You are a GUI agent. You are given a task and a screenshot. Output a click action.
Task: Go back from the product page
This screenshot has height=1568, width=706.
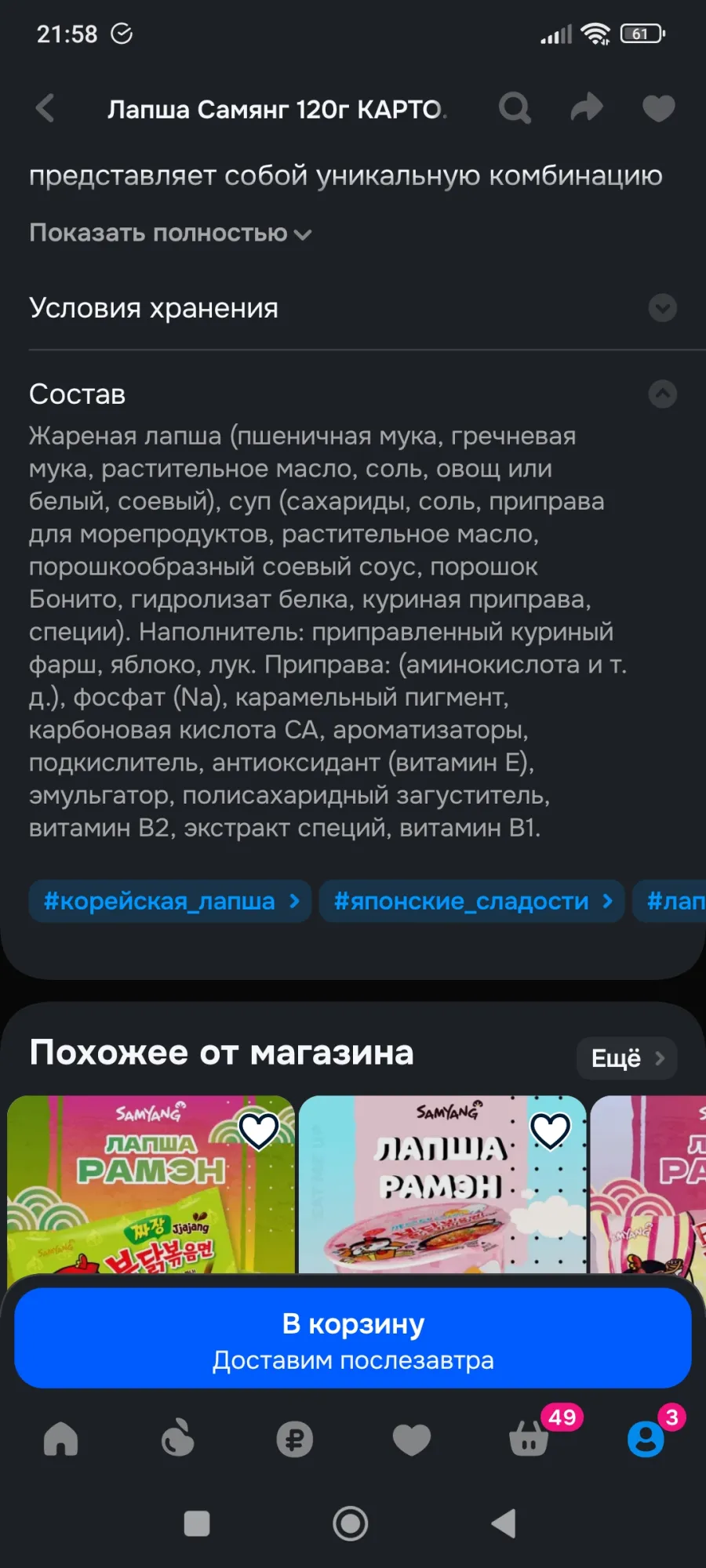(45, 108)
